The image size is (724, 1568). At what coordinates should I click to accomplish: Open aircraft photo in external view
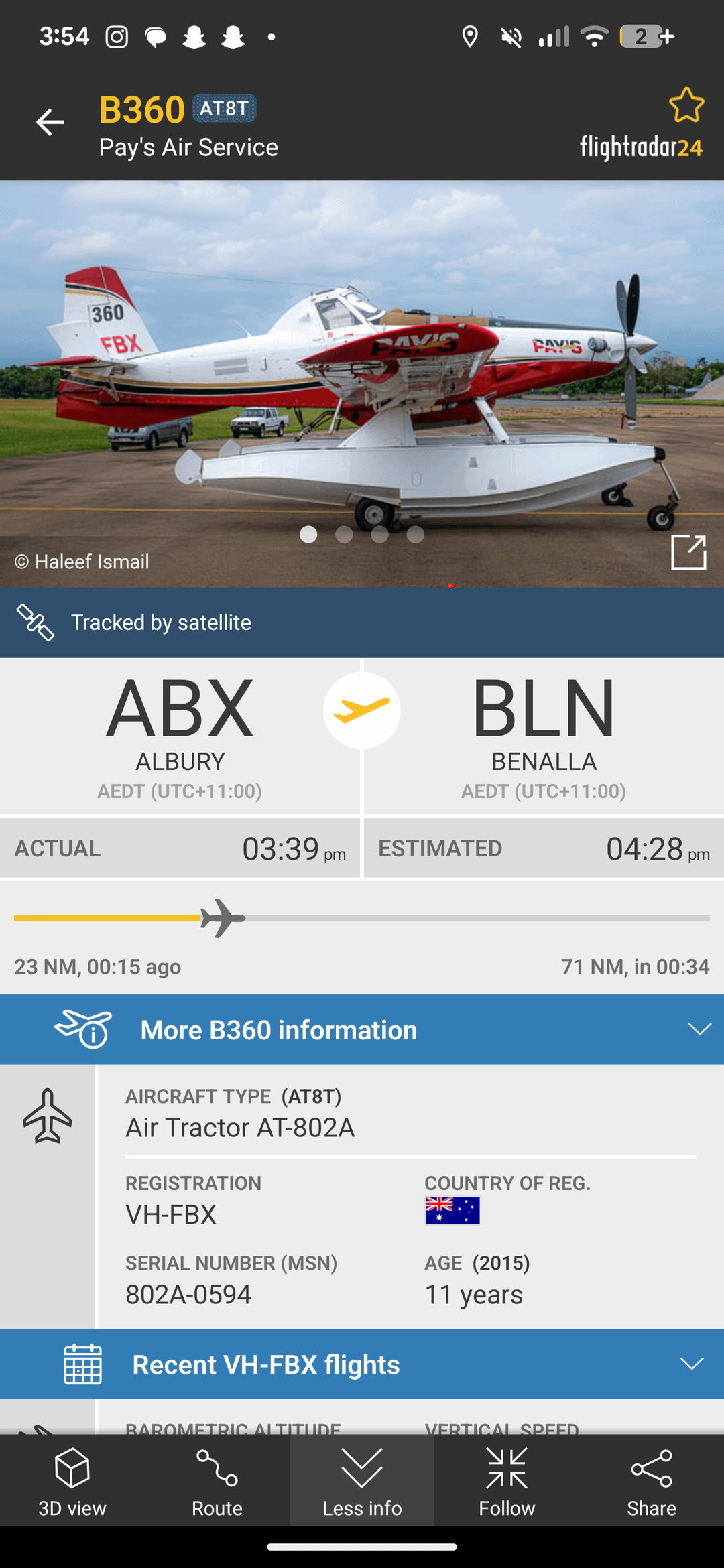(x=688, y=552)
